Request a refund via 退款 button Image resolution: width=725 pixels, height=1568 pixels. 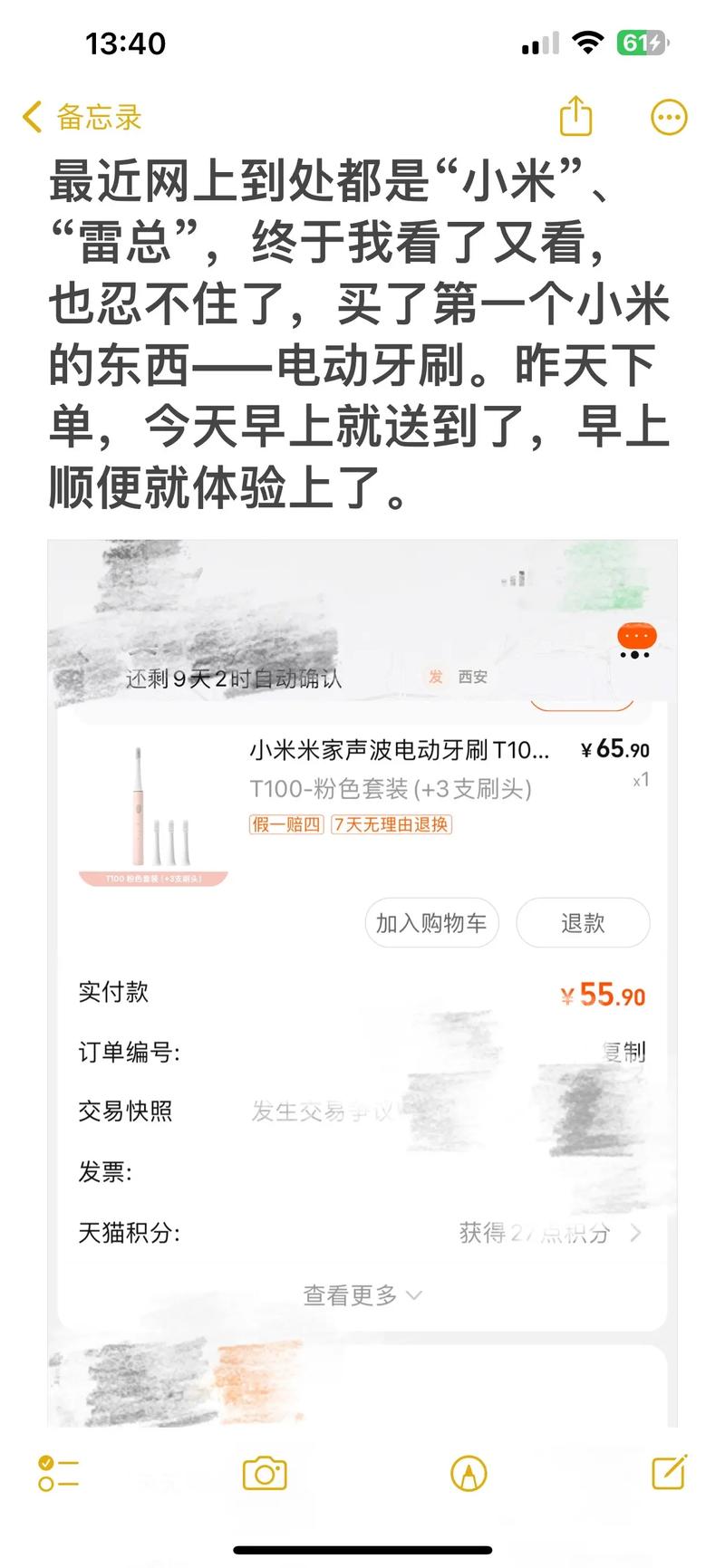tap(583, 923)
